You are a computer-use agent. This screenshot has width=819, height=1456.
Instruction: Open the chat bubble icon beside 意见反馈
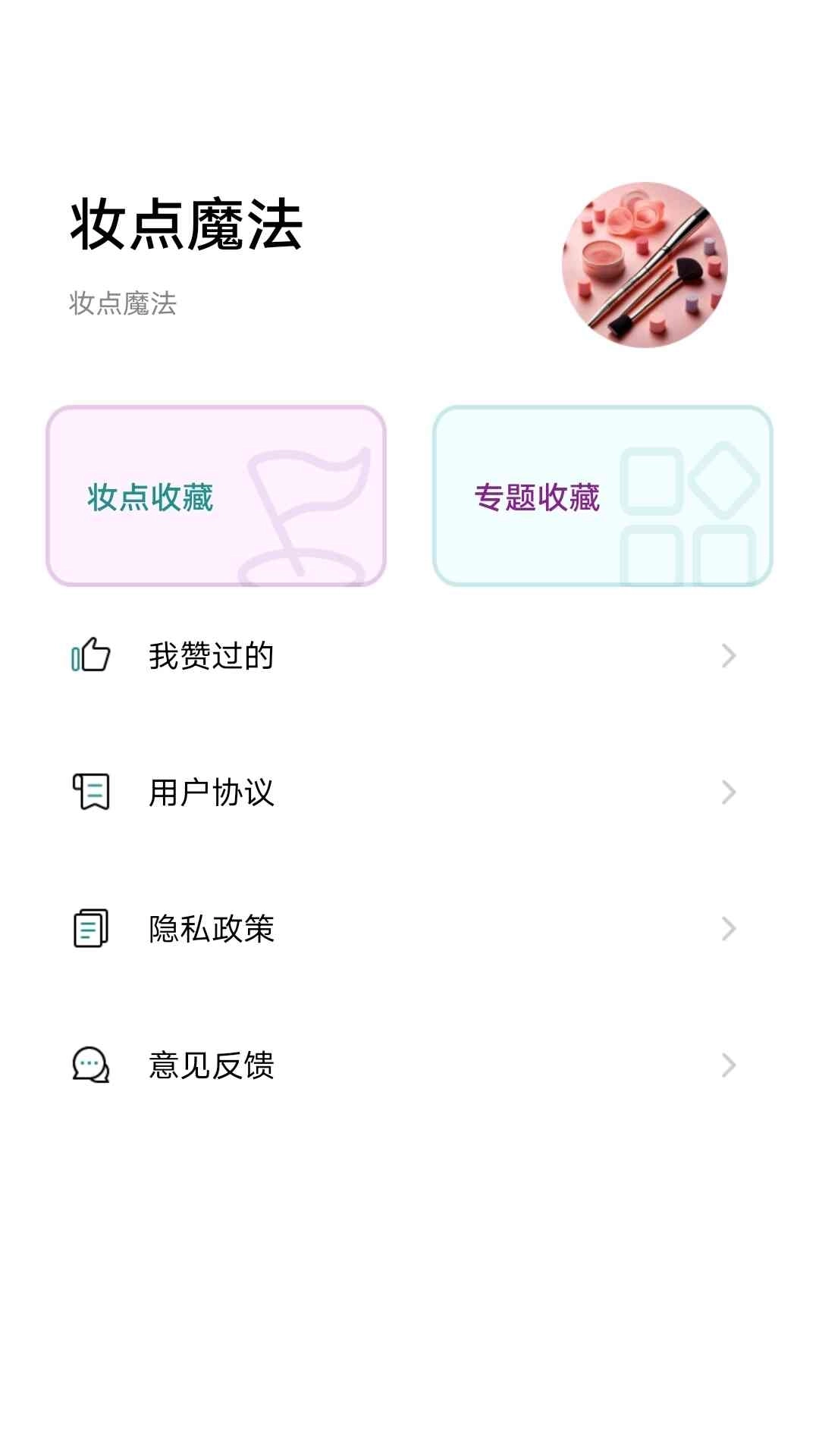[x=90, y=1066]
